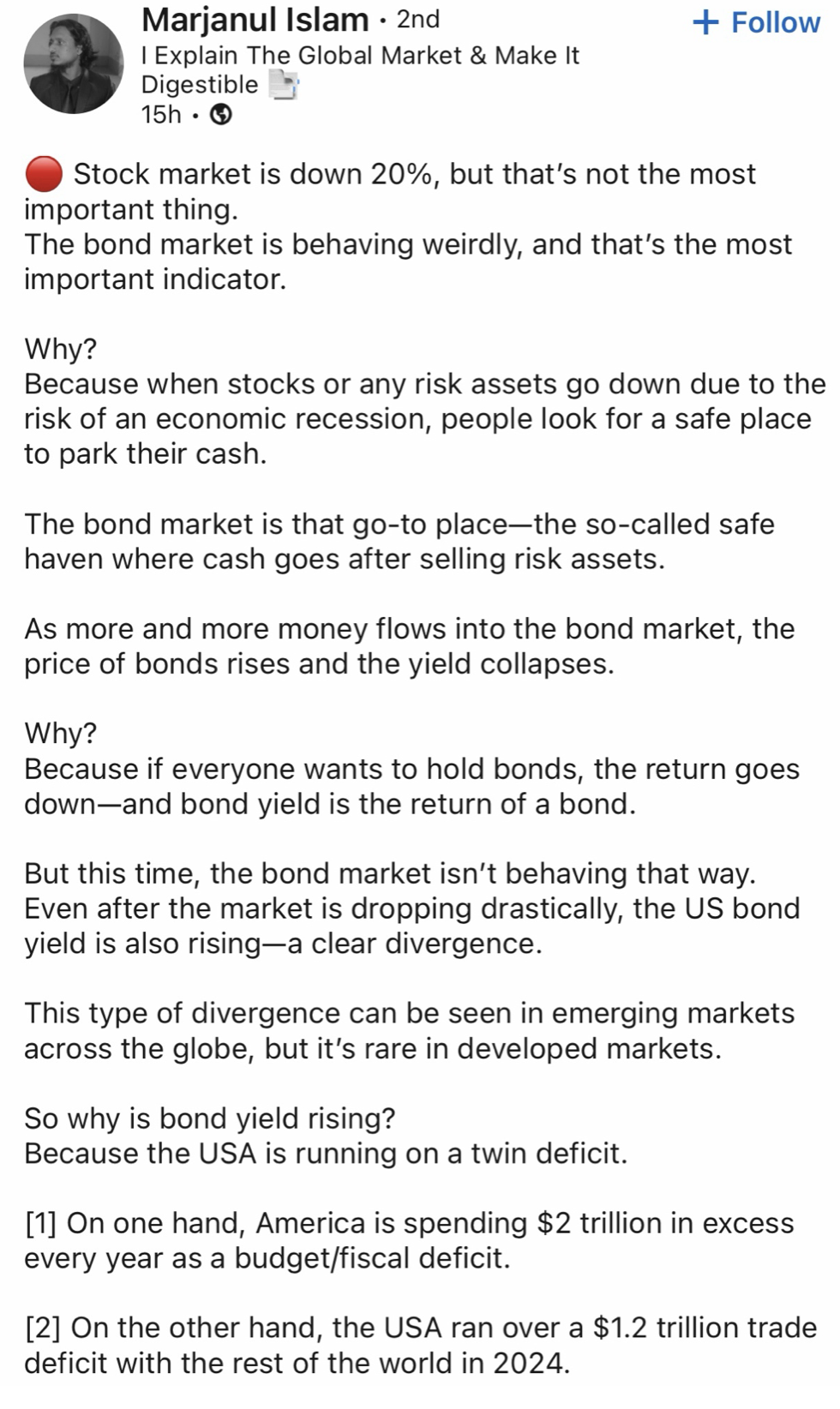Open Marjanul Islam's profile name link
Screen dimensions: 840x1409
click(255, 19)
